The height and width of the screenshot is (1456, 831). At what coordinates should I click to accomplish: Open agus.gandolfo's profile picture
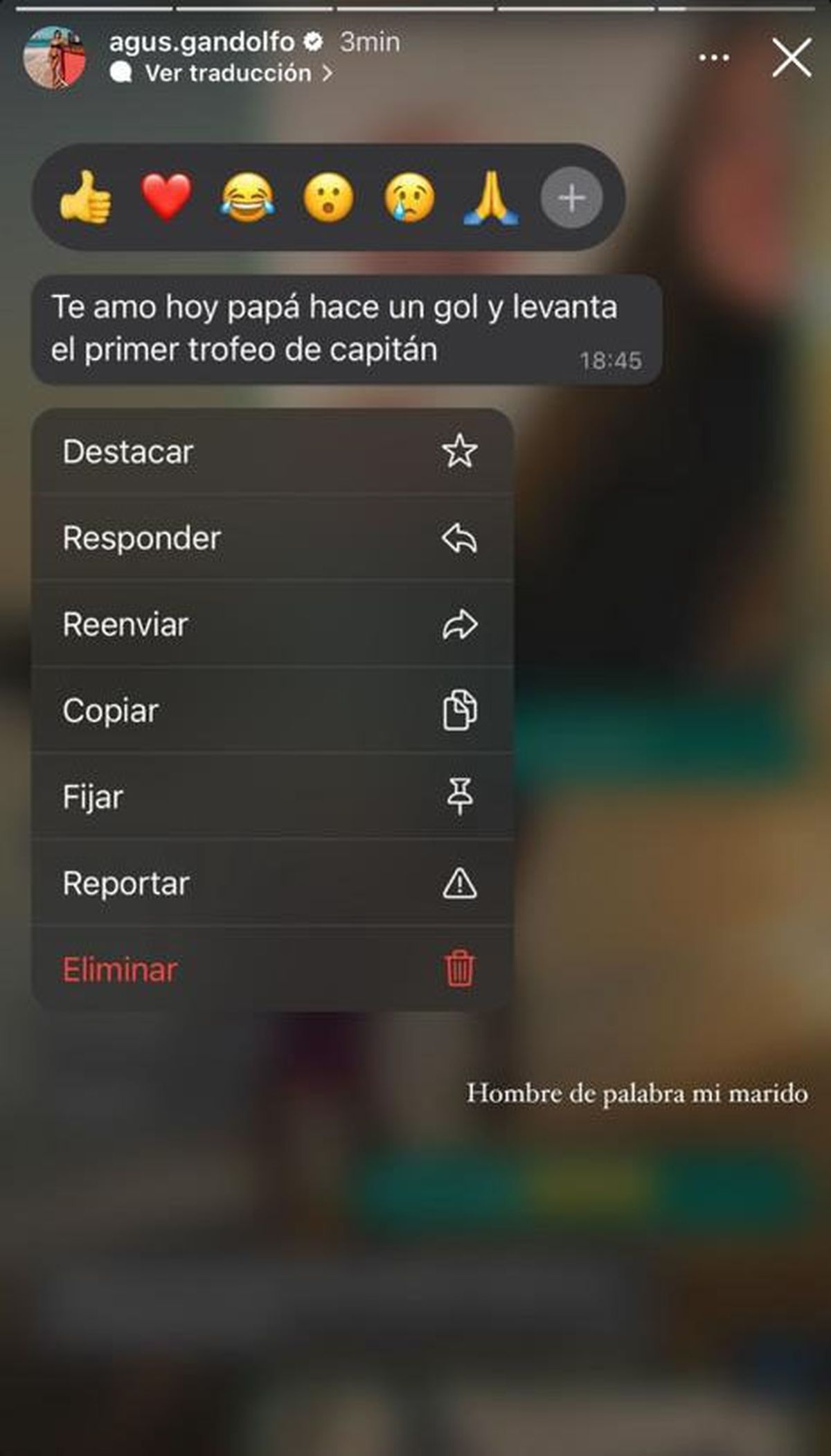click(x=55, y=57)
